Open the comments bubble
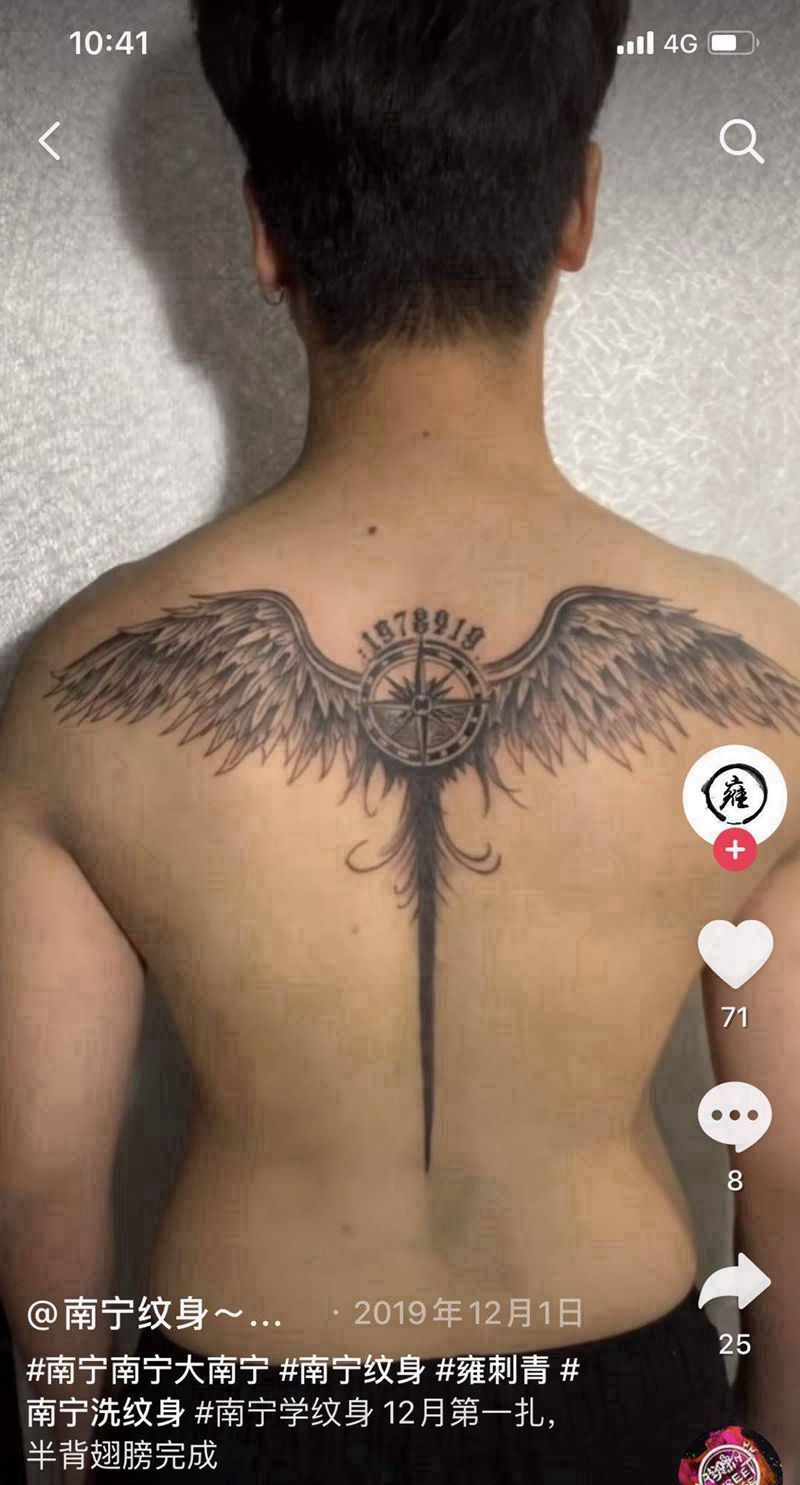Screen dimensions: 800x1485 pyautogui.click(x=735, y=1117)
